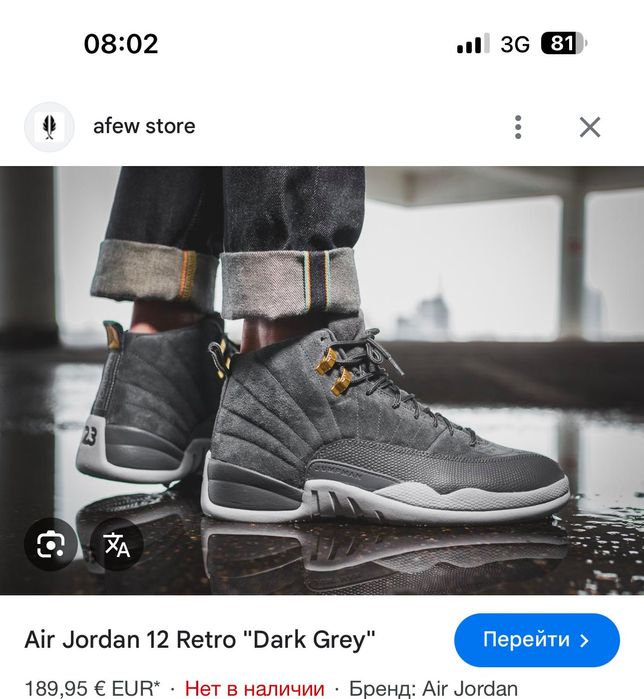Open the three-dot overflow menu

point(517,127)
